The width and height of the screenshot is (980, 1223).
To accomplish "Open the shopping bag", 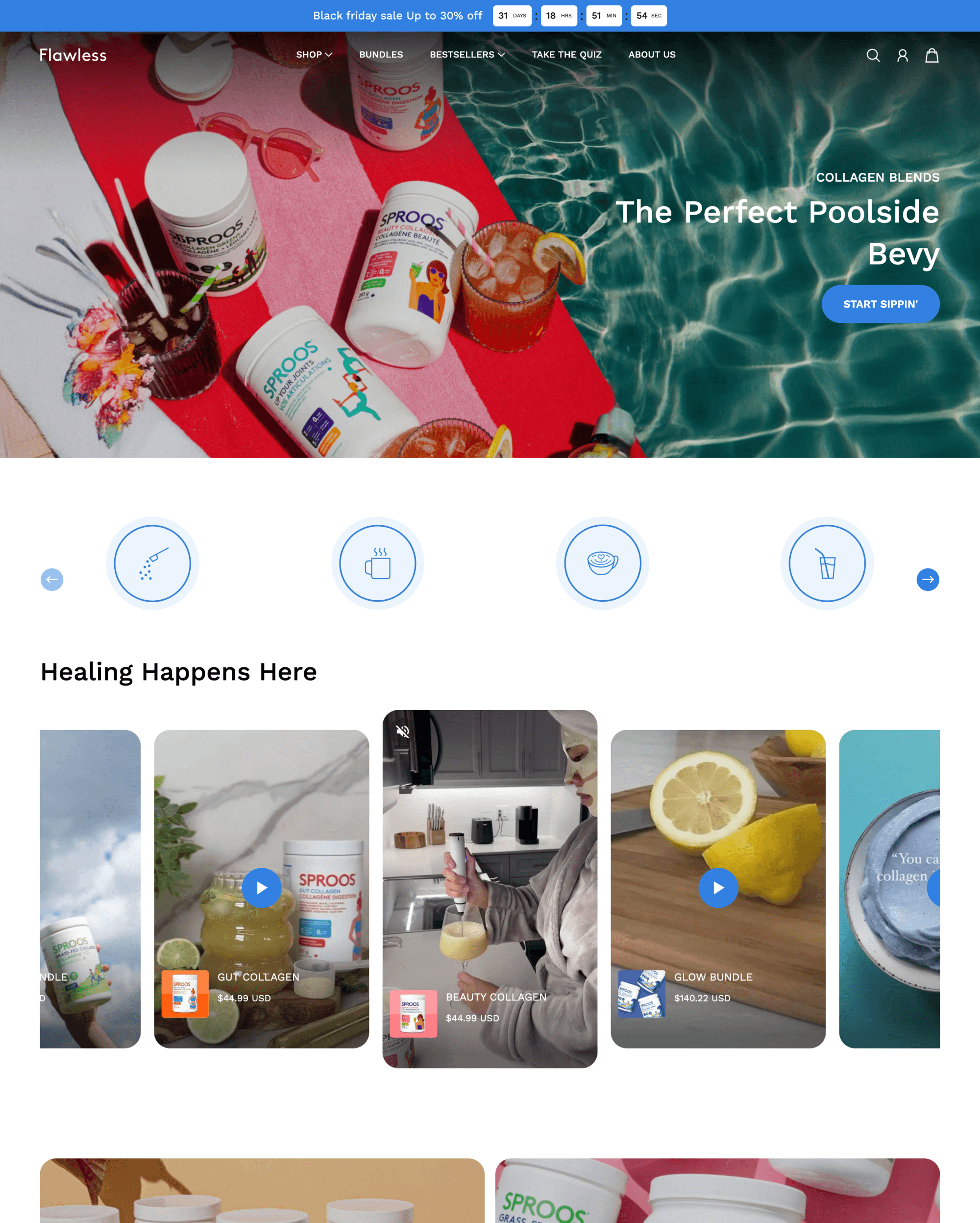I will pyautogui.click(x=932, y=55).
